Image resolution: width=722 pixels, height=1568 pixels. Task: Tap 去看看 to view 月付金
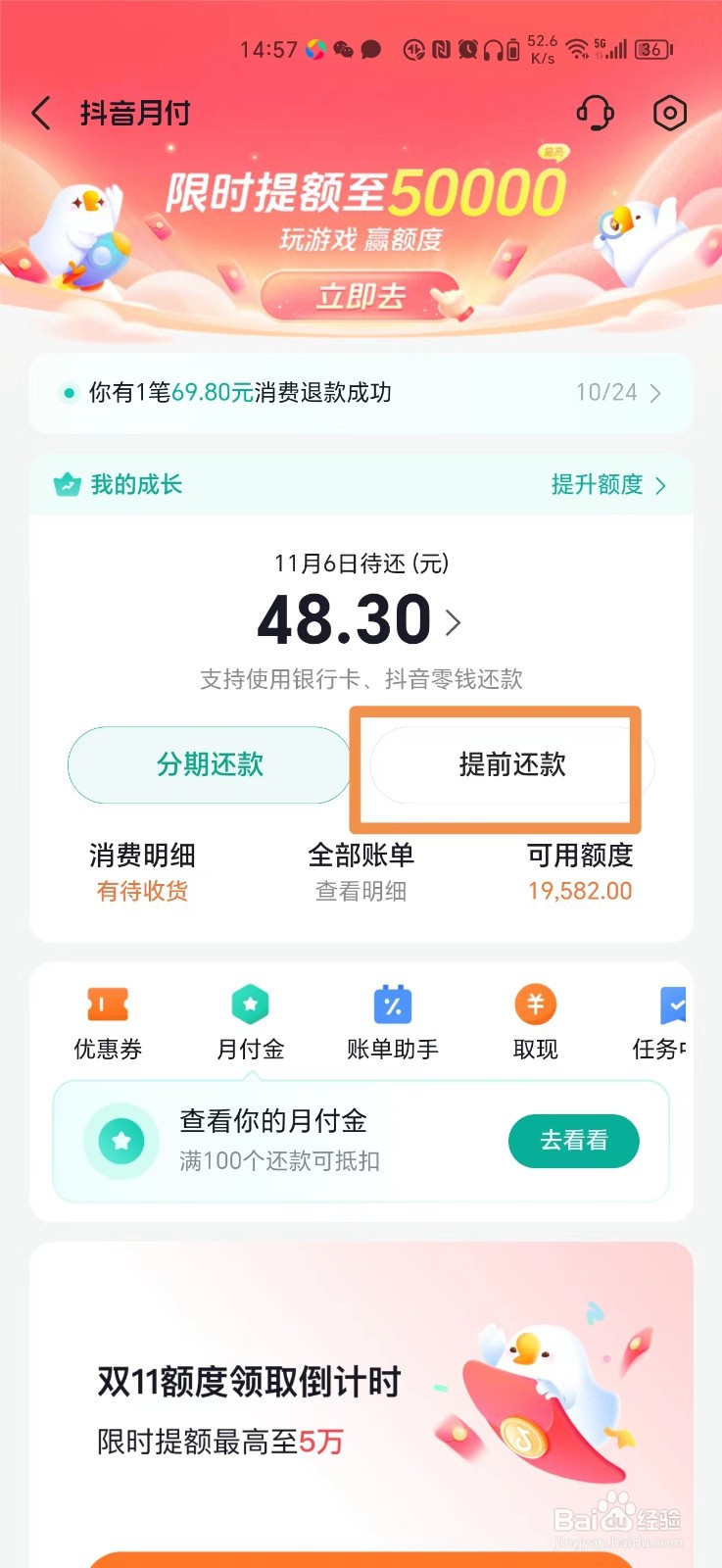tap(574, 1141)
